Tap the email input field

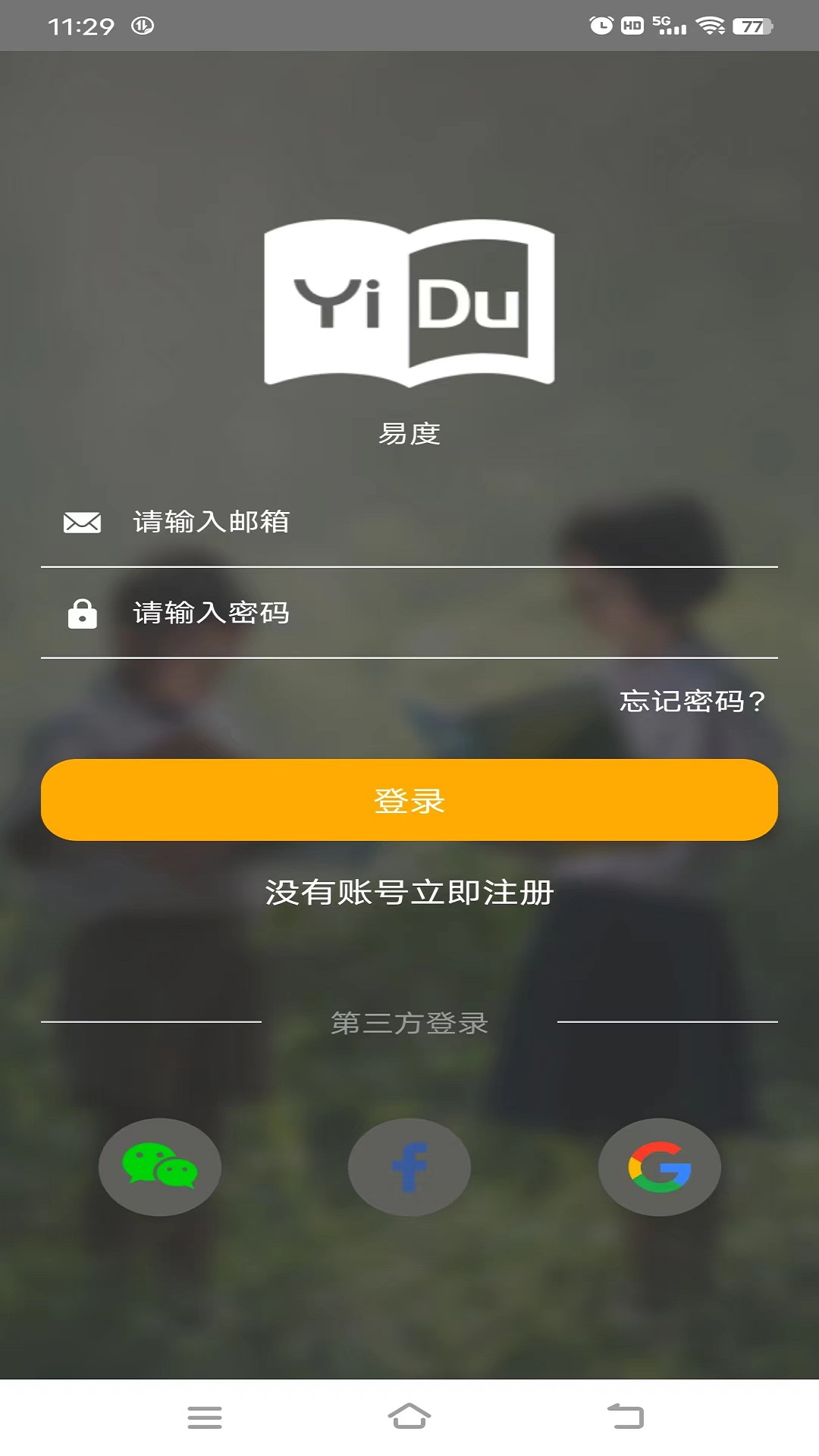point(447,522)
